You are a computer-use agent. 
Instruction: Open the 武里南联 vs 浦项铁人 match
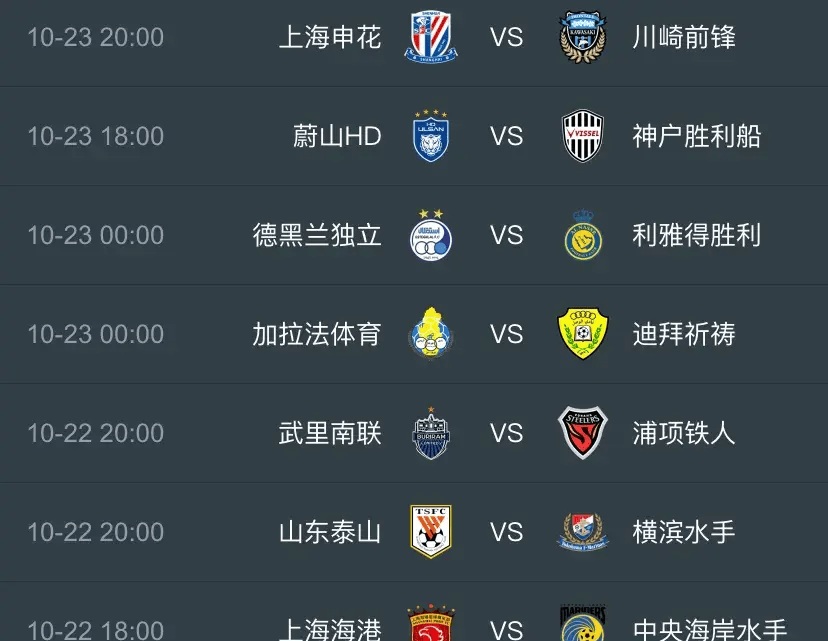(506, 433)
